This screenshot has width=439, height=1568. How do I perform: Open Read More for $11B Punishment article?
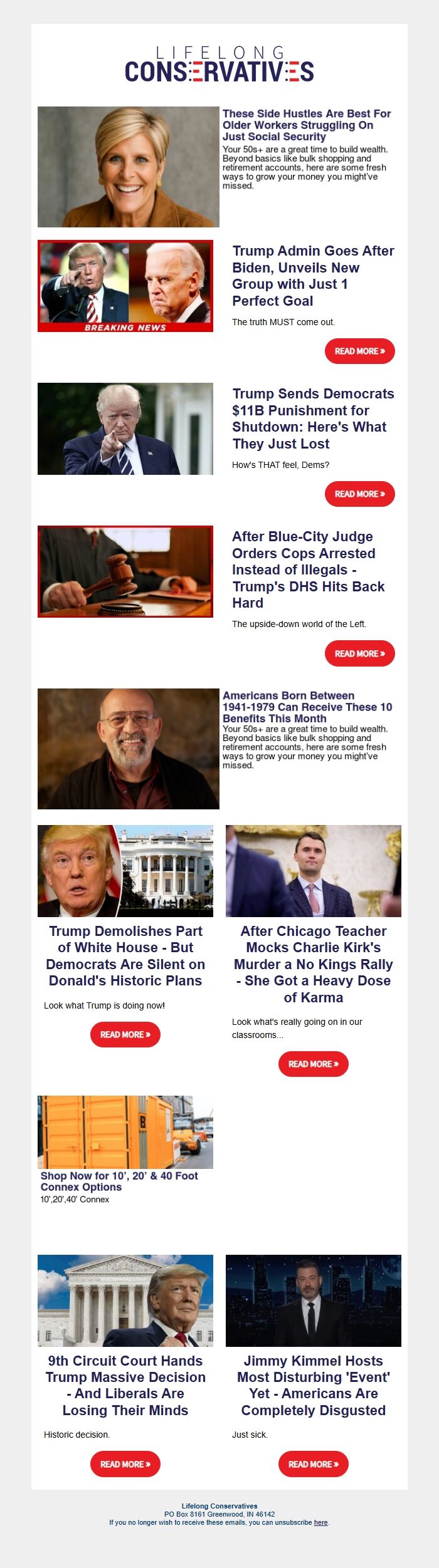coord(359,494)
